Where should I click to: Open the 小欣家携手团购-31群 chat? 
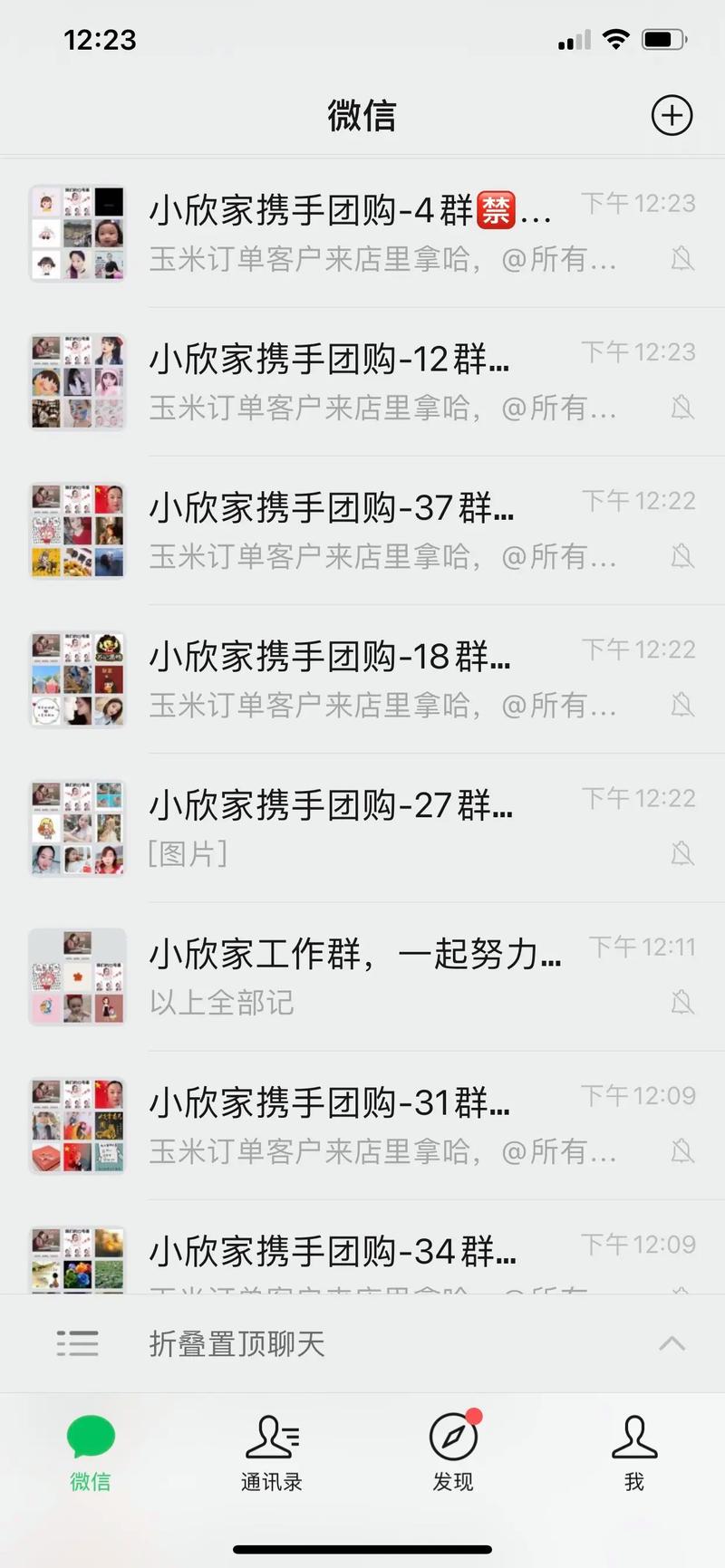pos(362,1125)
